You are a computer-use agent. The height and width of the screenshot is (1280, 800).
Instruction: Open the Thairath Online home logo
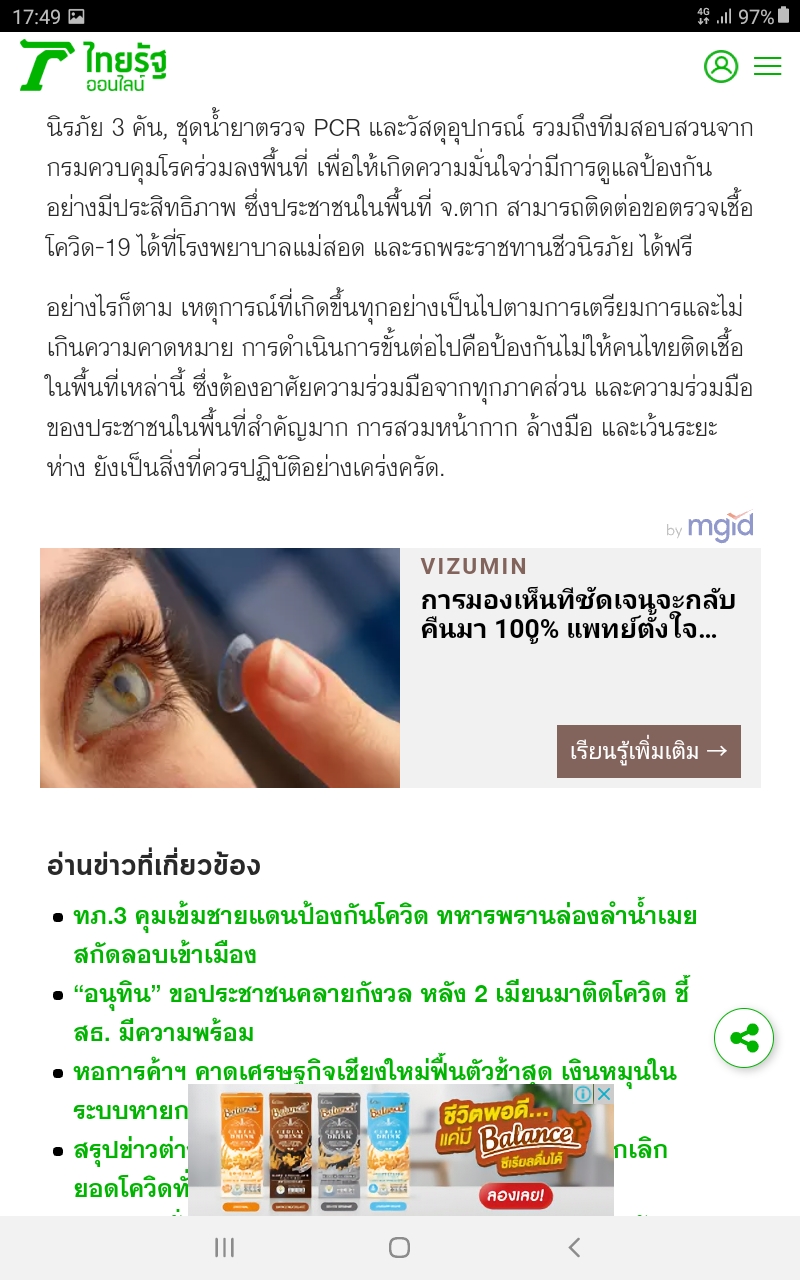93,66
